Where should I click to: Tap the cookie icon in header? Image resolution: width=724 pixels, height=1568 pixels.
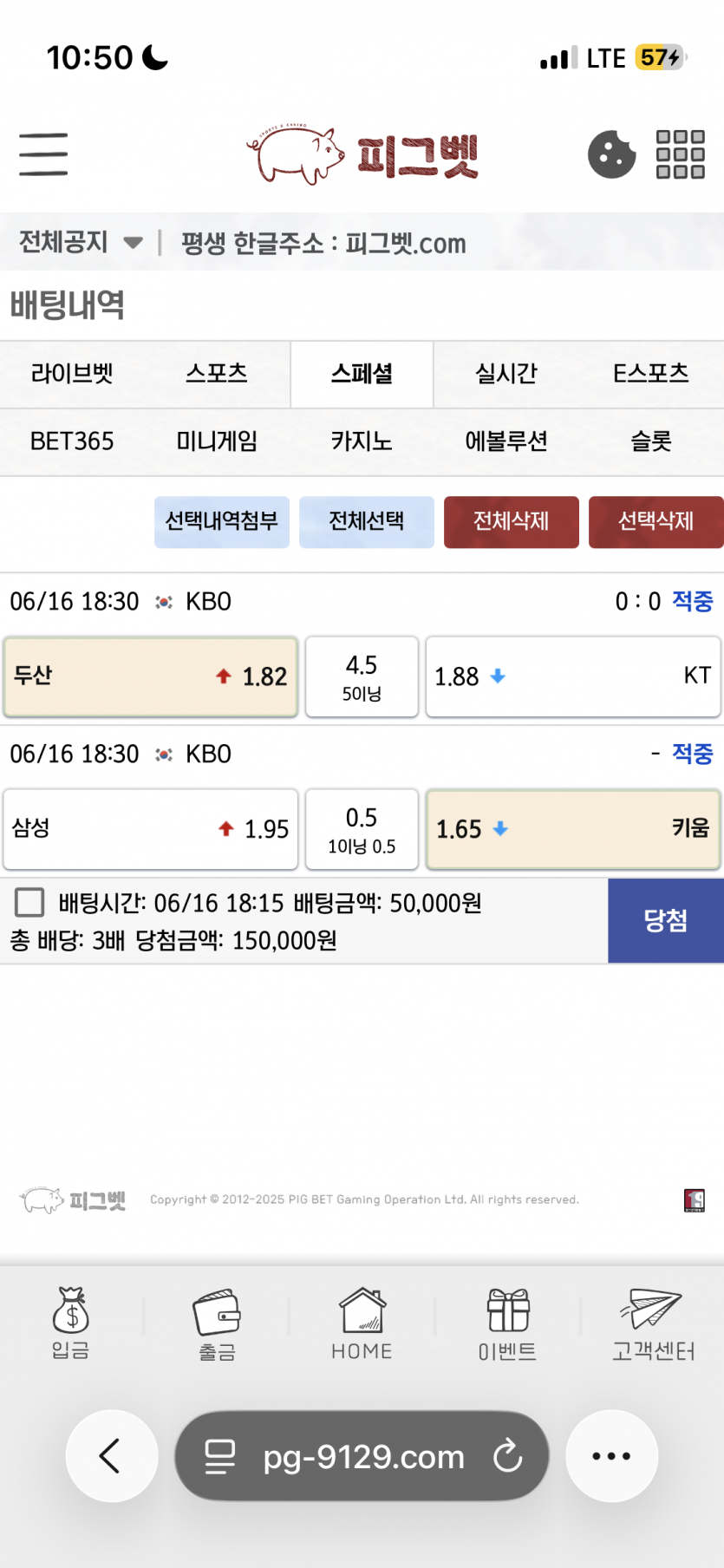click(x=611, y=154)
